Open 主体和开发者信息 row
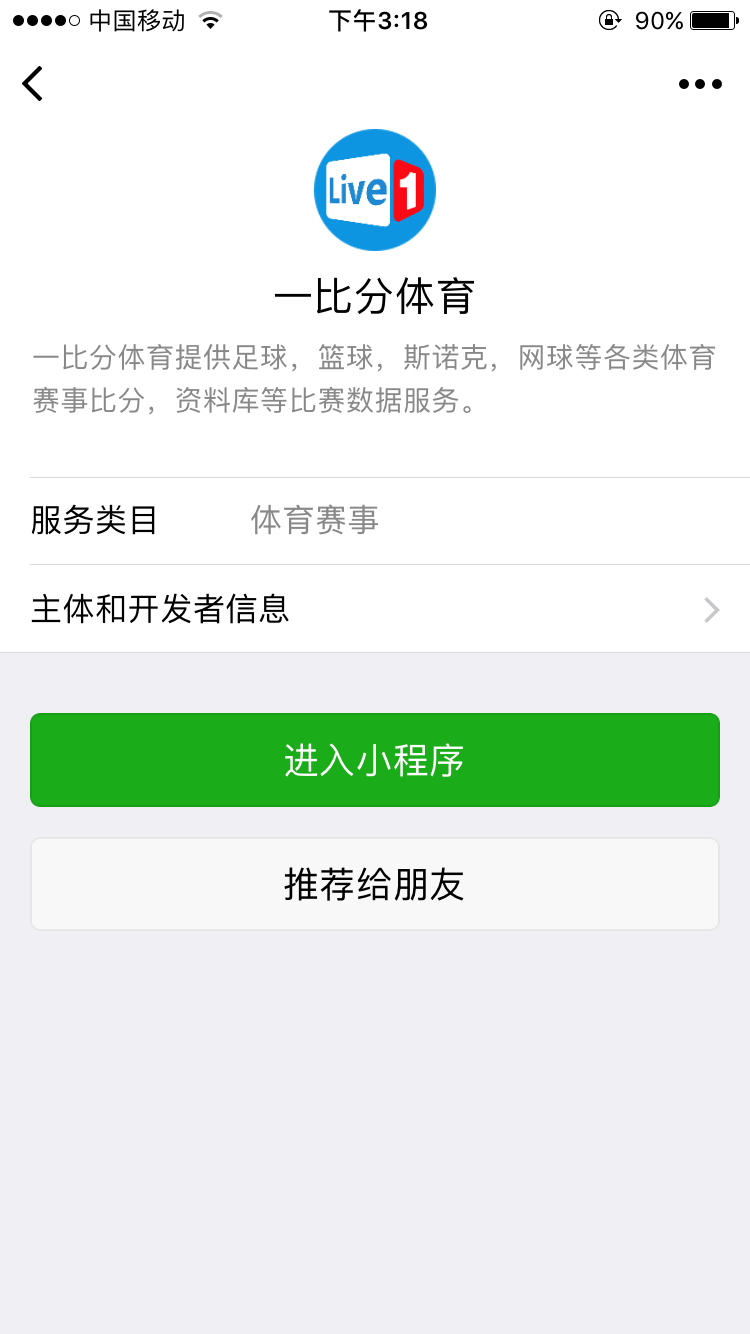Image resolution: width=750 pixels, height=1334 pixels. 375,609
